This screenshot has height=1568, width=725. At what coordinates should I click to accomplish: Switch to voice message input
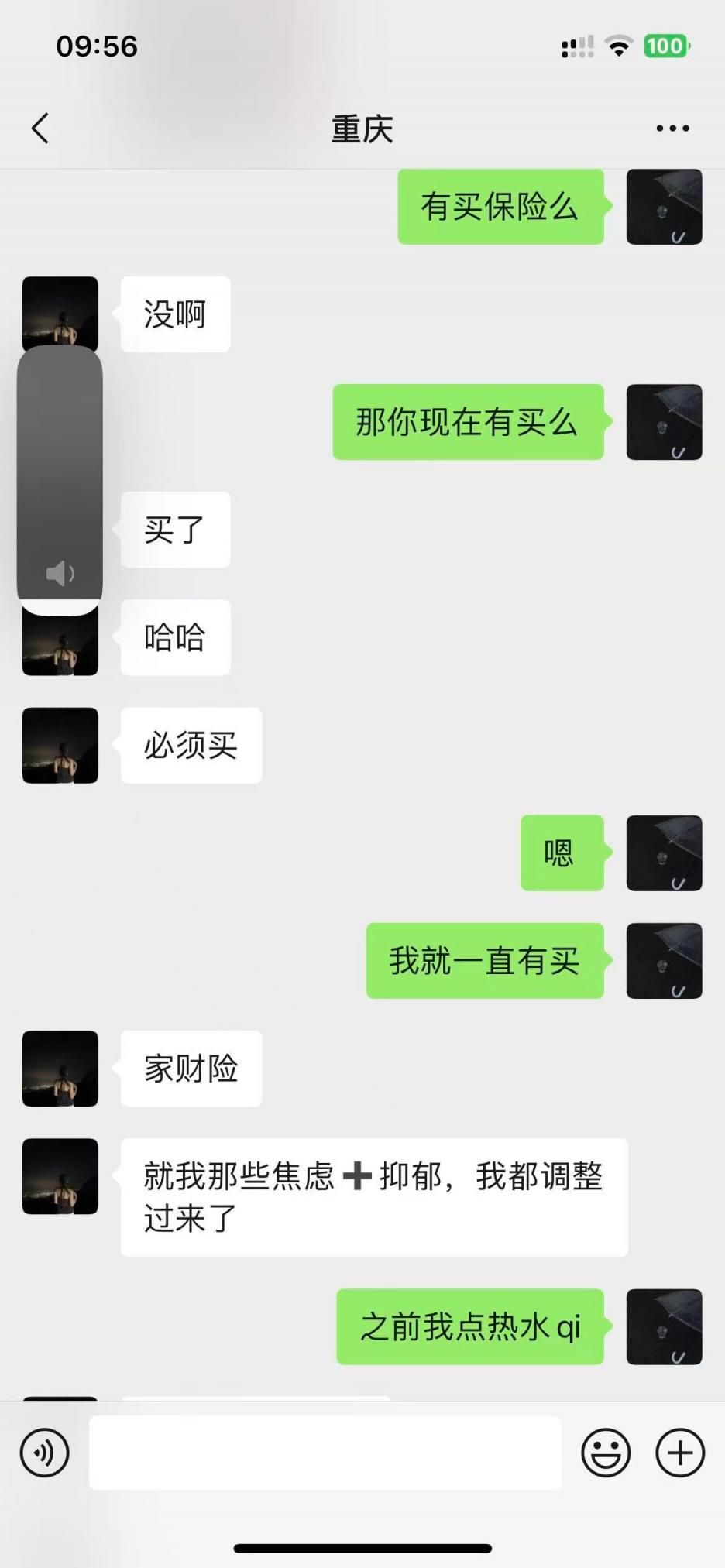coord(44,1453)
